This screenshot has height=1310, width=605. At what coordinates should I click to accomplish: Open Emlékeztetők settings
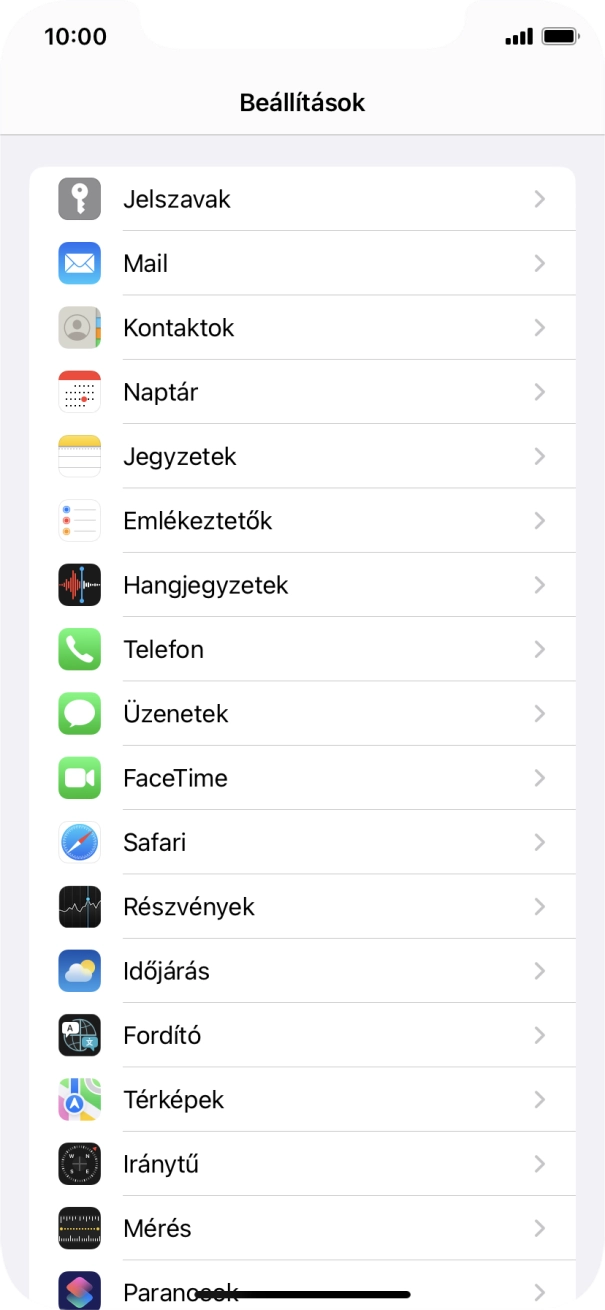pos(302,521)
